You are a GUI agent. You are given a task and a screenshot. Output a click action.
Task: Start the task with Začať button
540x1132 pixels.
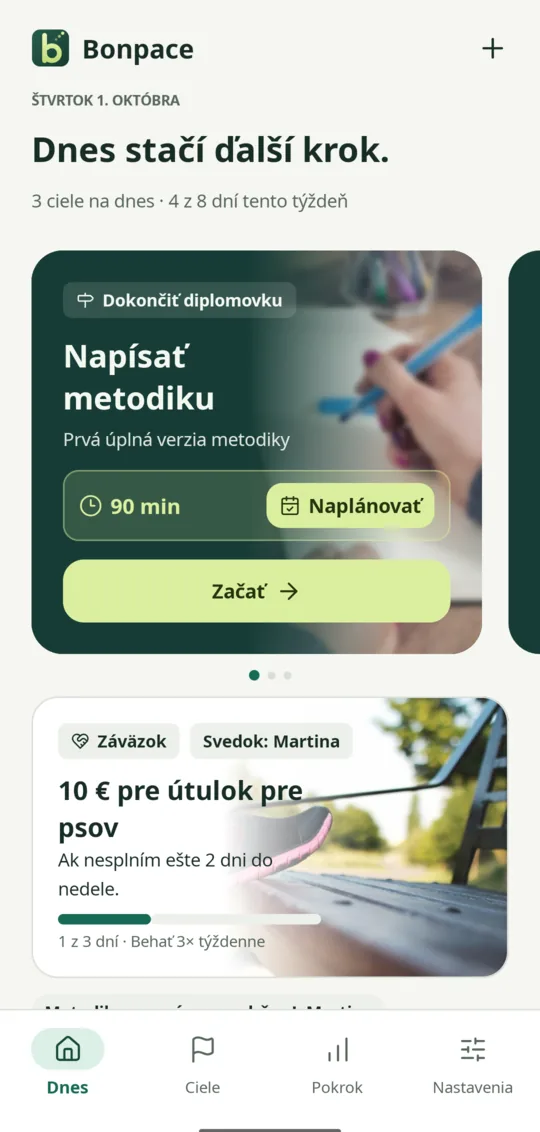[256, 591]
